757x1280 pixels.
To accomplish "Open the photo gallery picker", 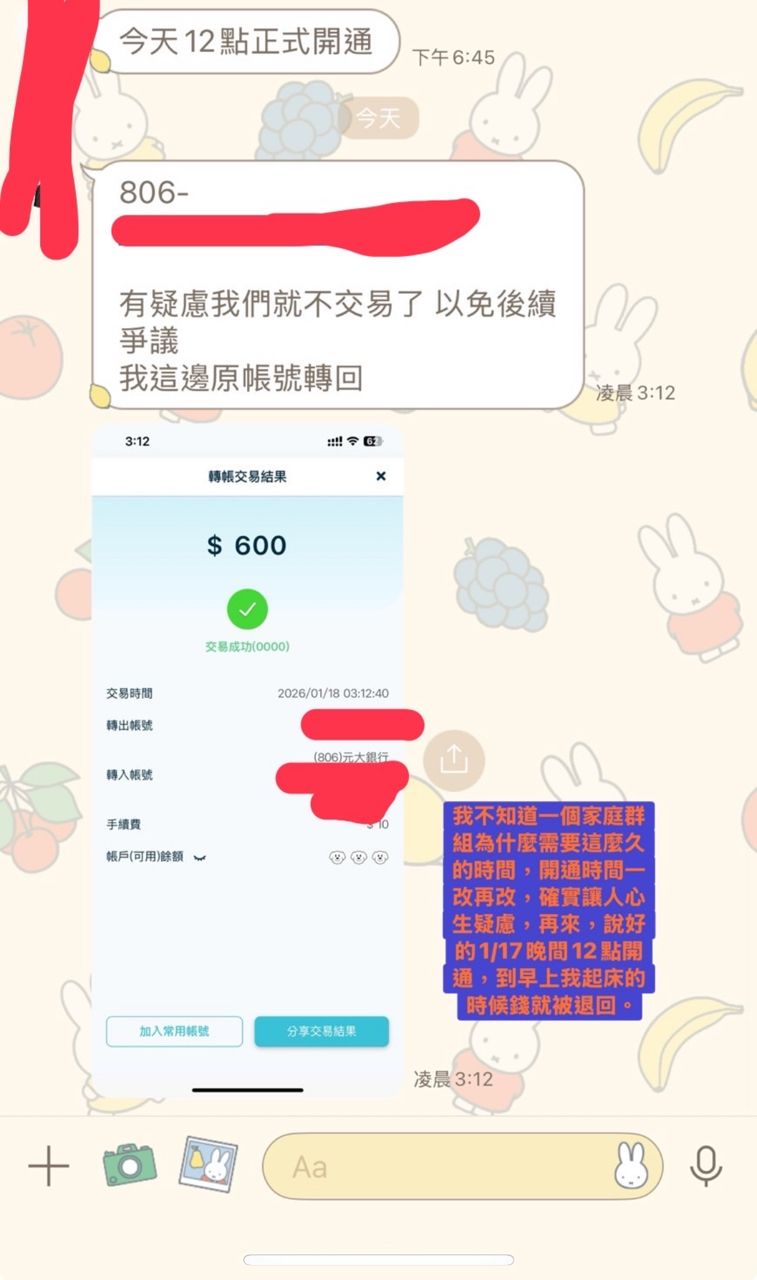I will click(208, 1165).
